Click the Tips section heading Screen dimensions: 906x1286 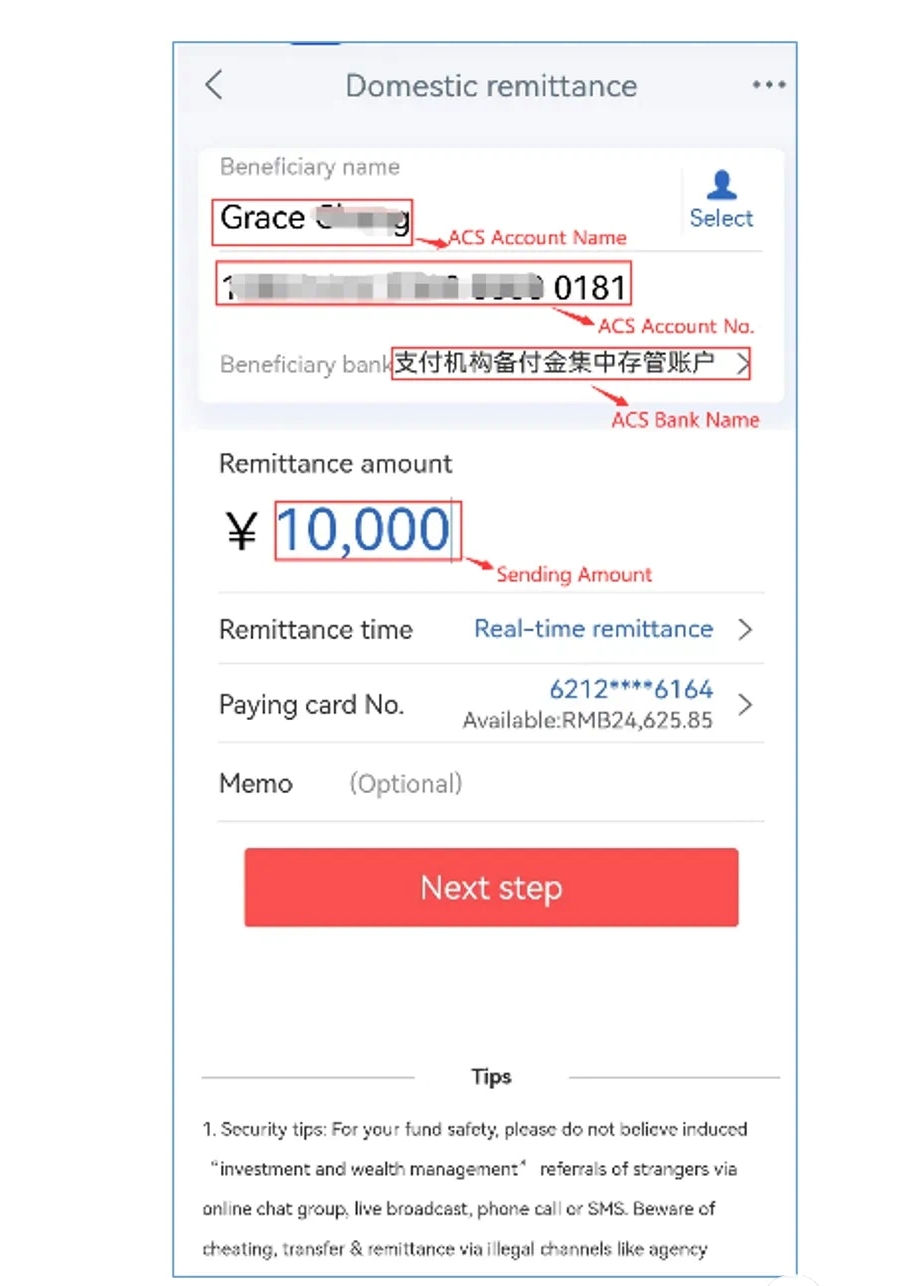click(490, 1077)
